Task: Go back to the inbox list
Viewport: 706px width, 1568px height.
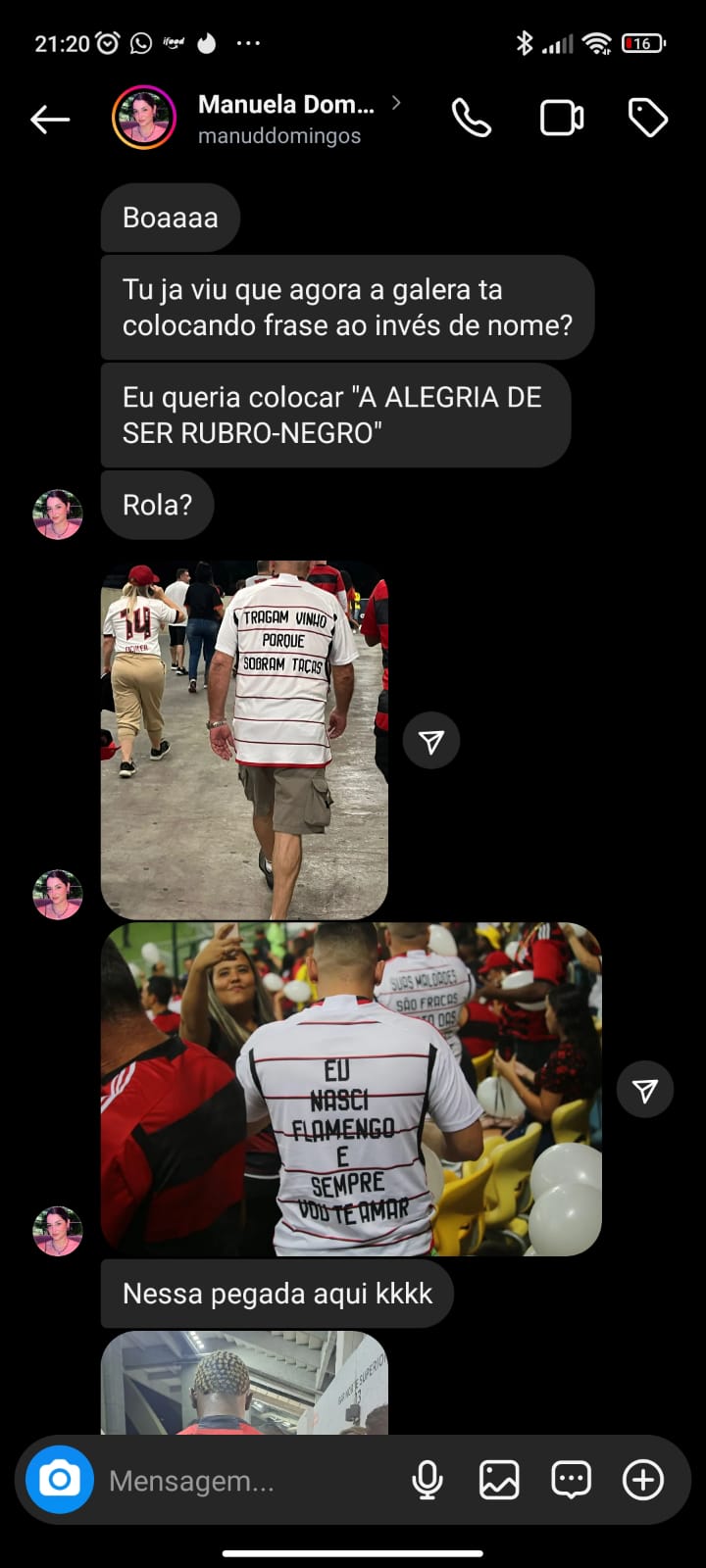Action: (x=50, y=120)
